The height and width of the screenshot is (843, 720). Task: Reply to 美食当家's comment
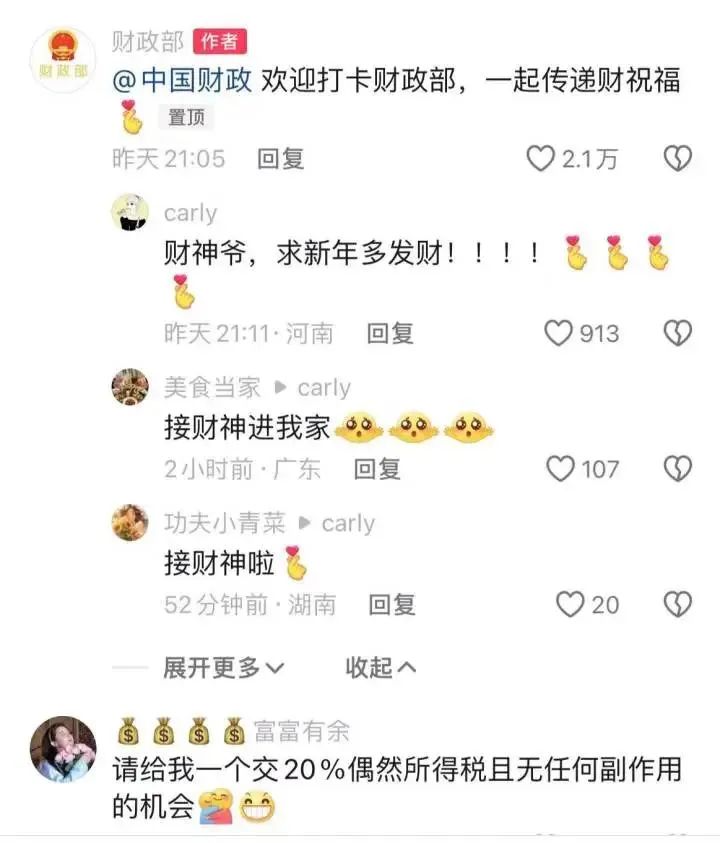(378, 468)
